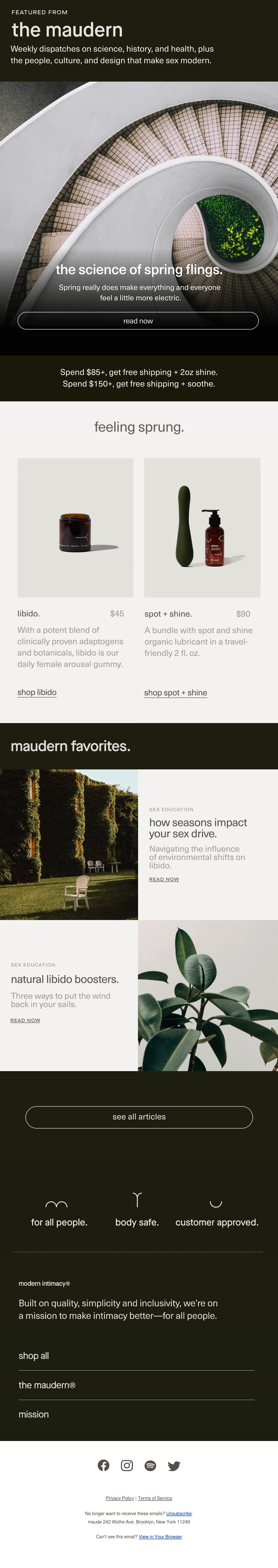Select View in Your Browser

pos(160,1536)
